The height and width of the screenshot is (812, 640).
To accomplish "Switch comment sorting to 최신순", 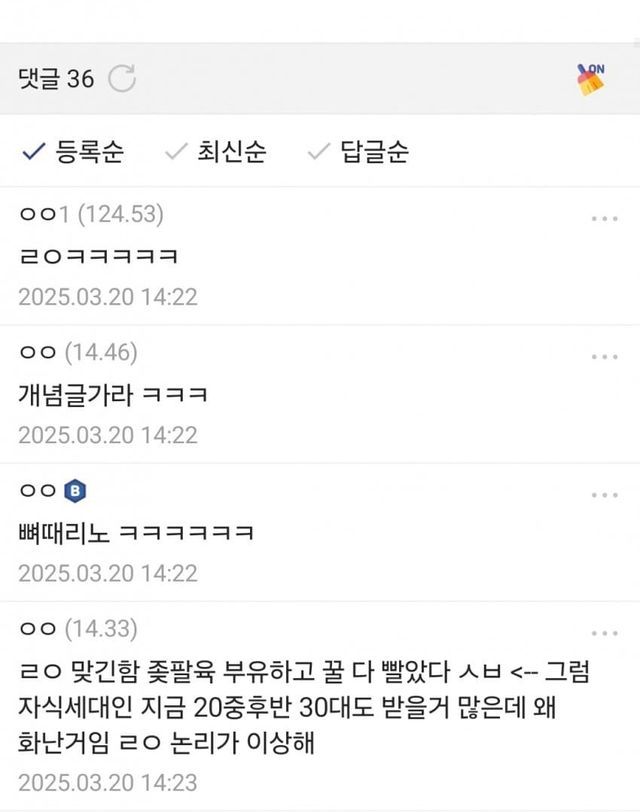I will click(x=217, y=152).
